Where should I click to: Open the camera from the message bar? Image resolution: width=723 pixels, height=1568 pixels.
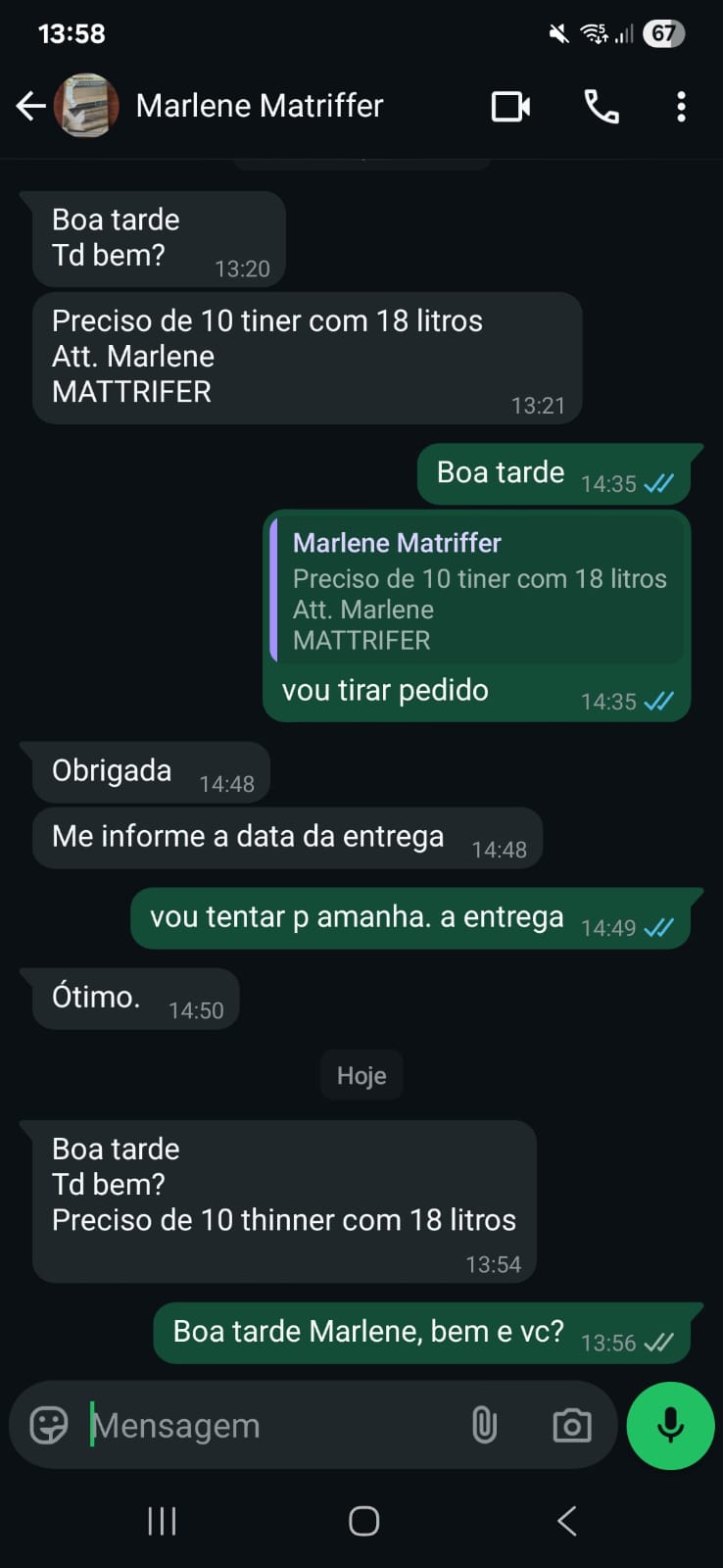571,1425
